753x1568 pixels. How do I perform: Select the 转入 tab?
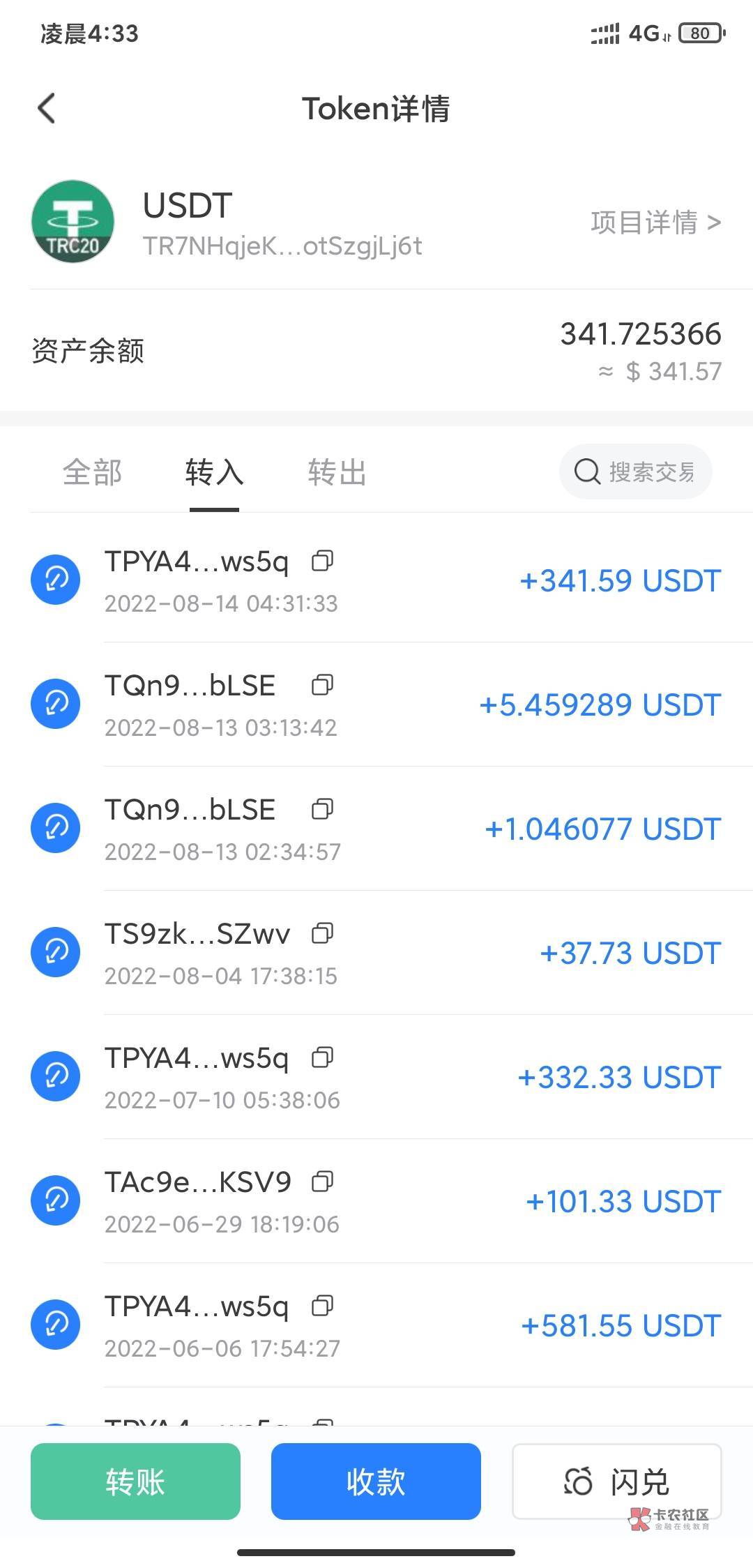tap(214, 472)
